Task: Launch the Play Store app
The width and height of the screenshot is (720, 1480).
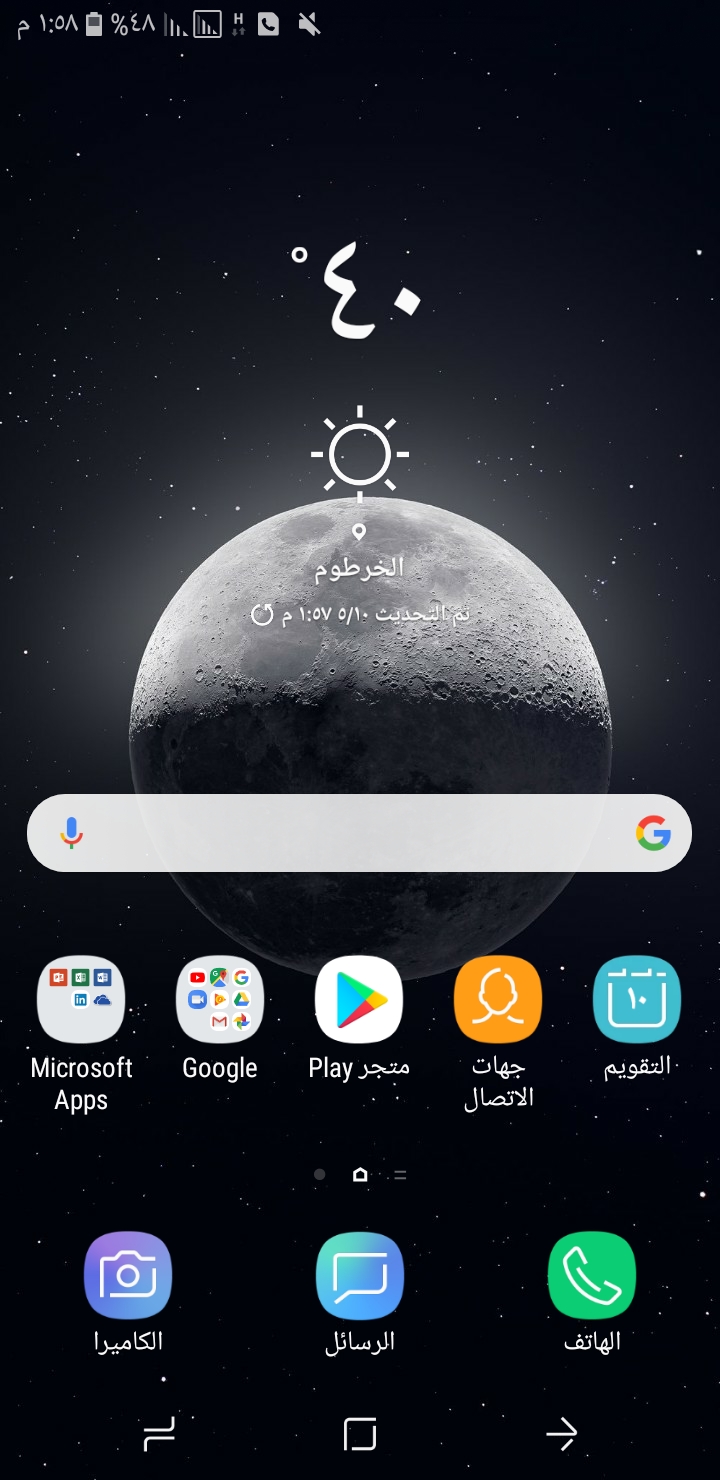Action: [359, 1000]
